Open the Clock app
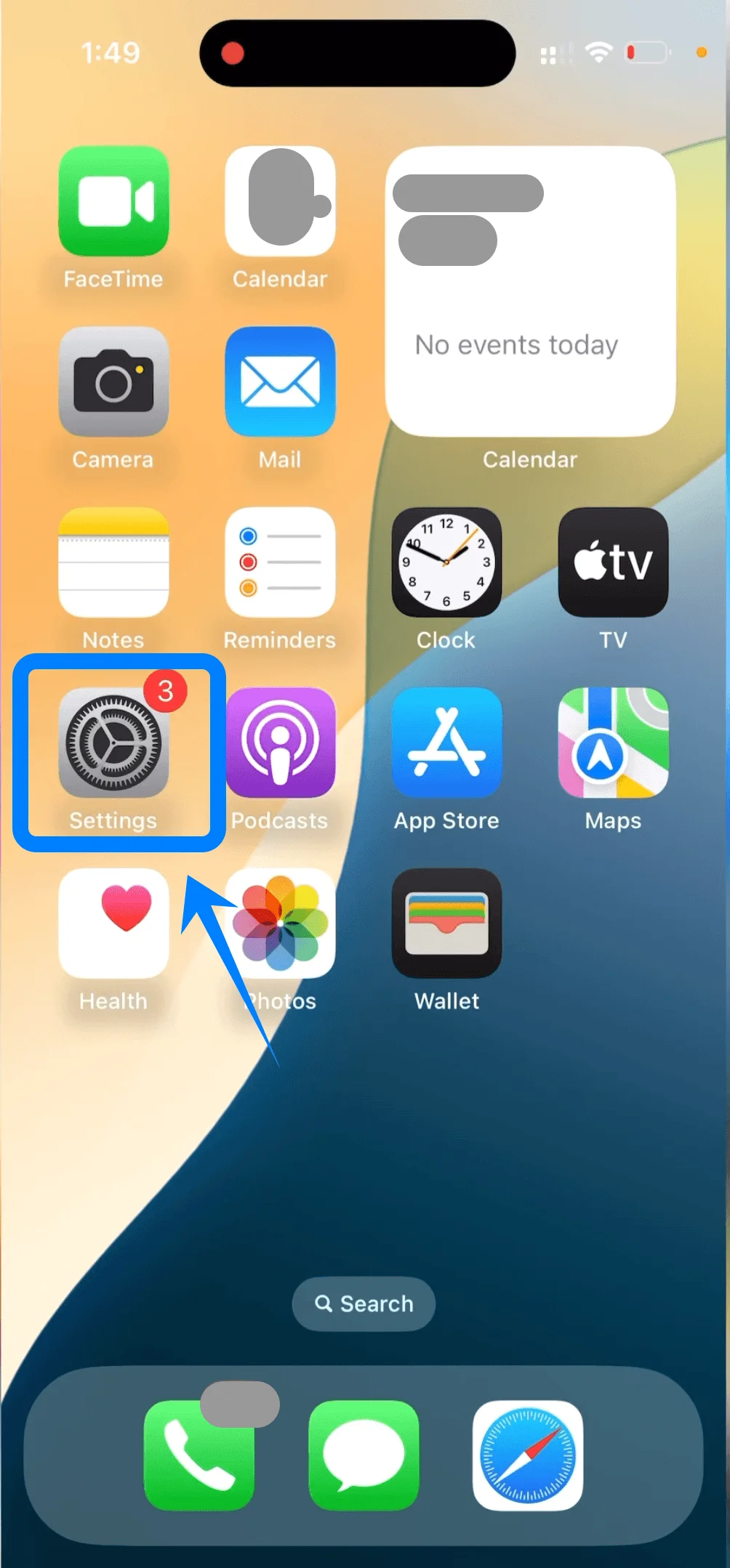730x1568 pixels. click(446, 562)
